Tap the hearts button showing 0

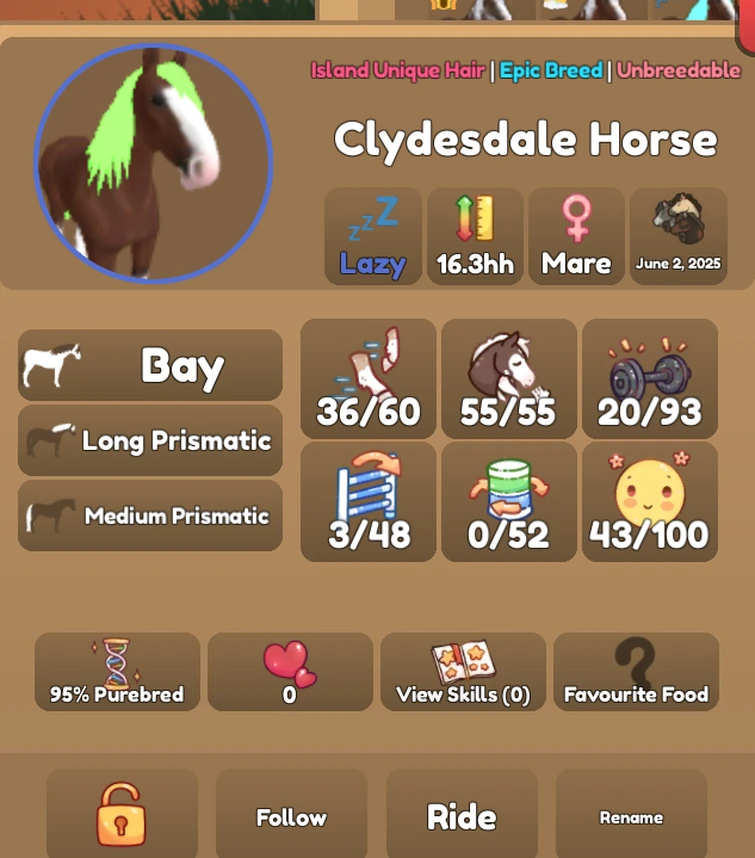click(290, 672)
